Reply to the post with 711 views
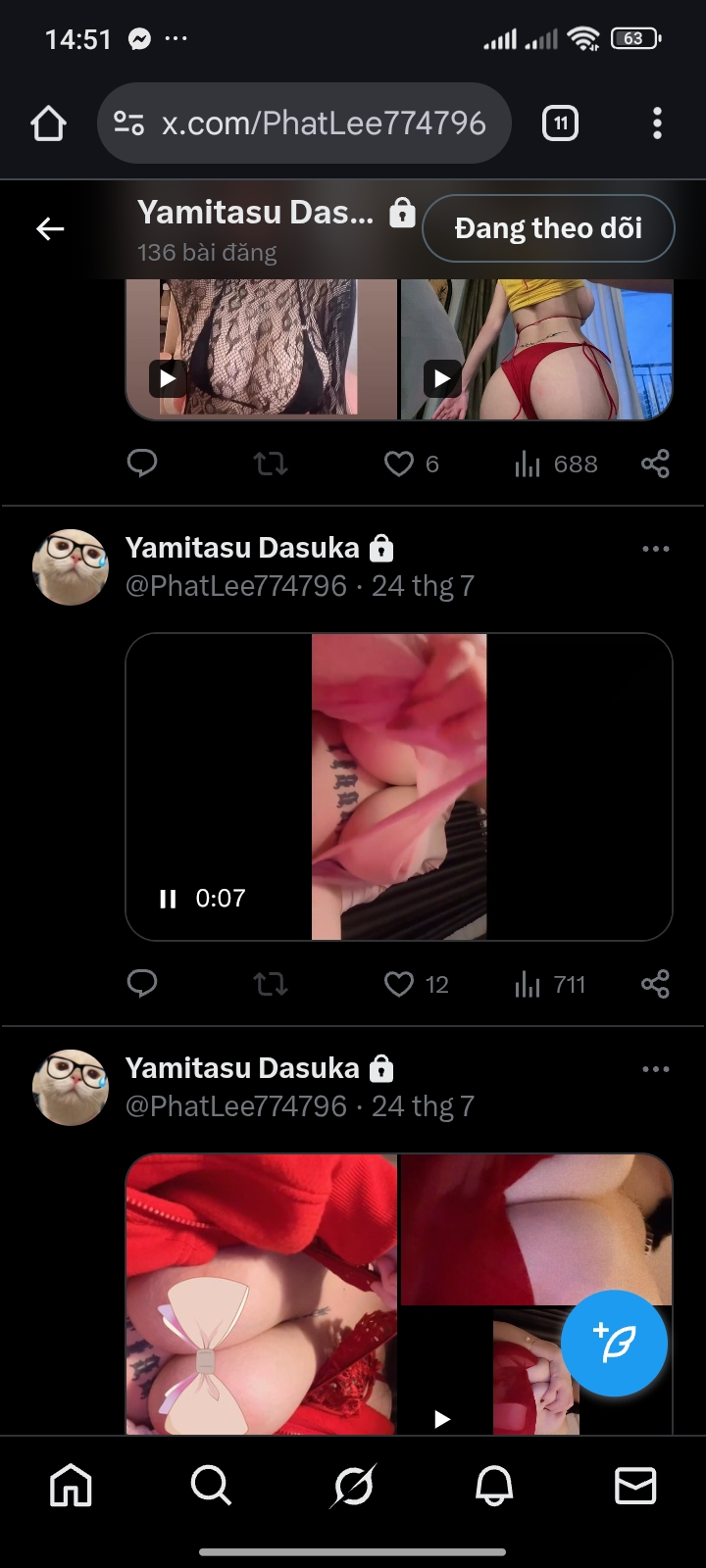Image resolution: width=706 pixels, height=1568 pixels. (142, 984)
